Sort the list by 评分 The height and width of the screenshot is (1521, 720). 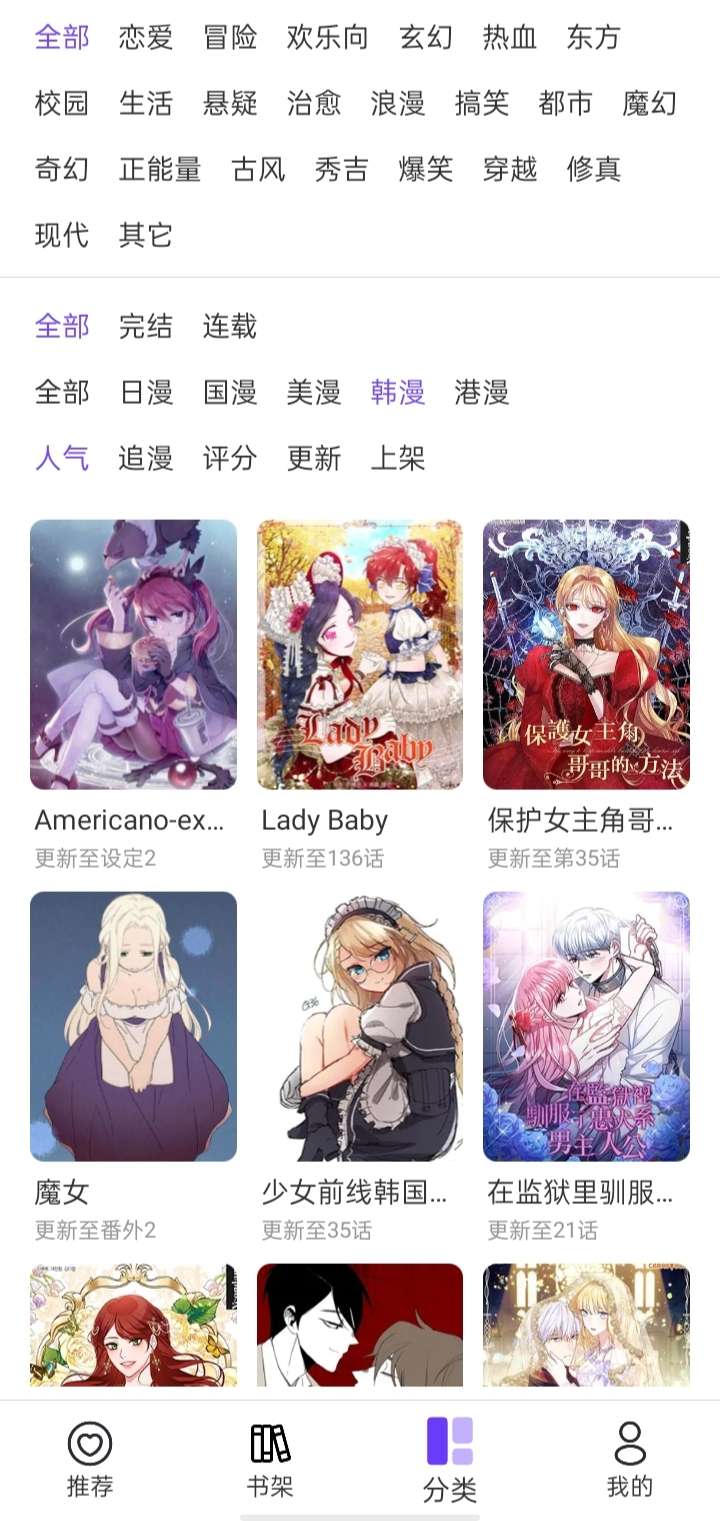pyautogui.click(x=230, y=459)
